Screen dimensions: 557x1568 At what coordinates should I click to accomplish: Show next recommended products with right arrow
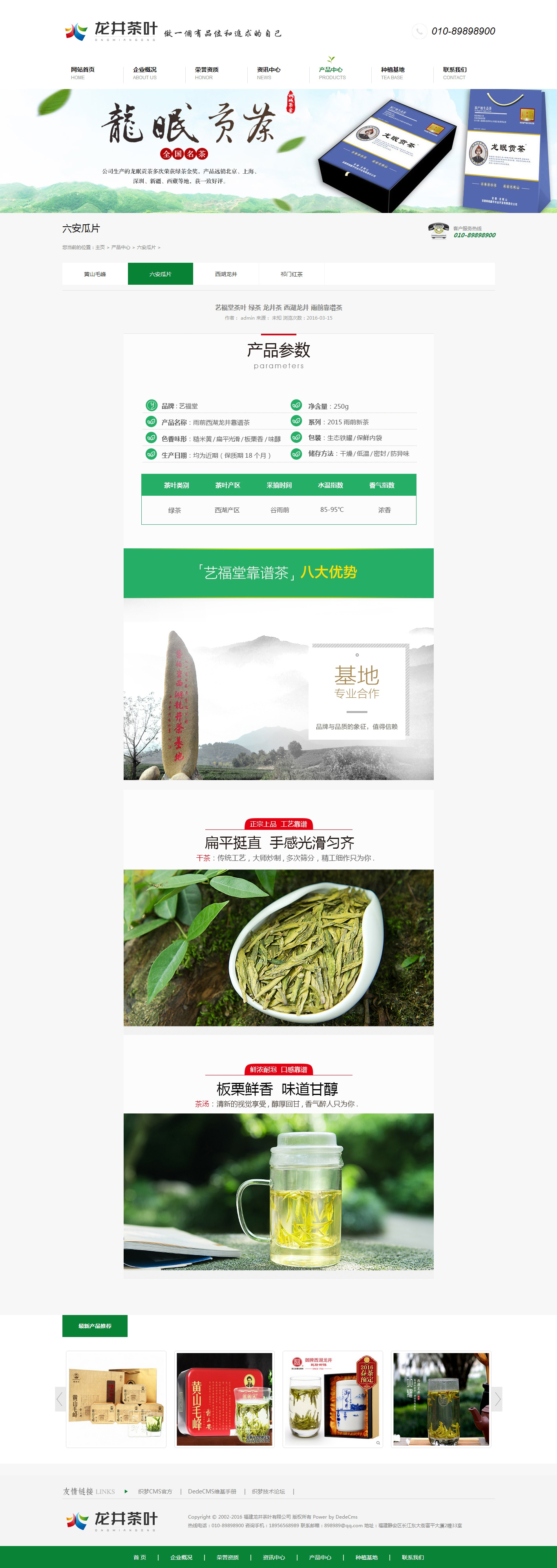pyautogui.click(x=497, y=1399)
